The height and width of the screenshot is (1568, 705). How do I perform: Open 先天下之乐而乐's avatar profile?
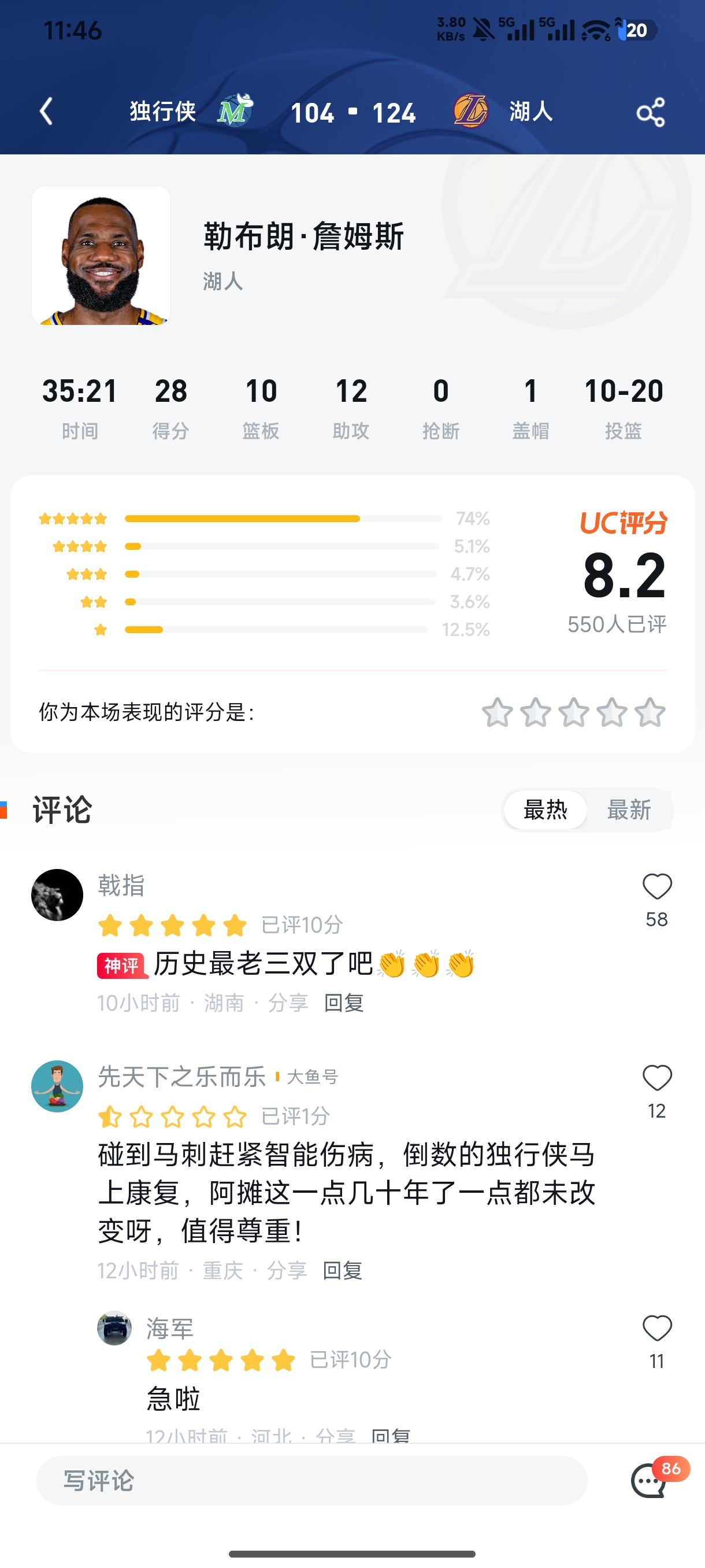tap(57, 1086)
